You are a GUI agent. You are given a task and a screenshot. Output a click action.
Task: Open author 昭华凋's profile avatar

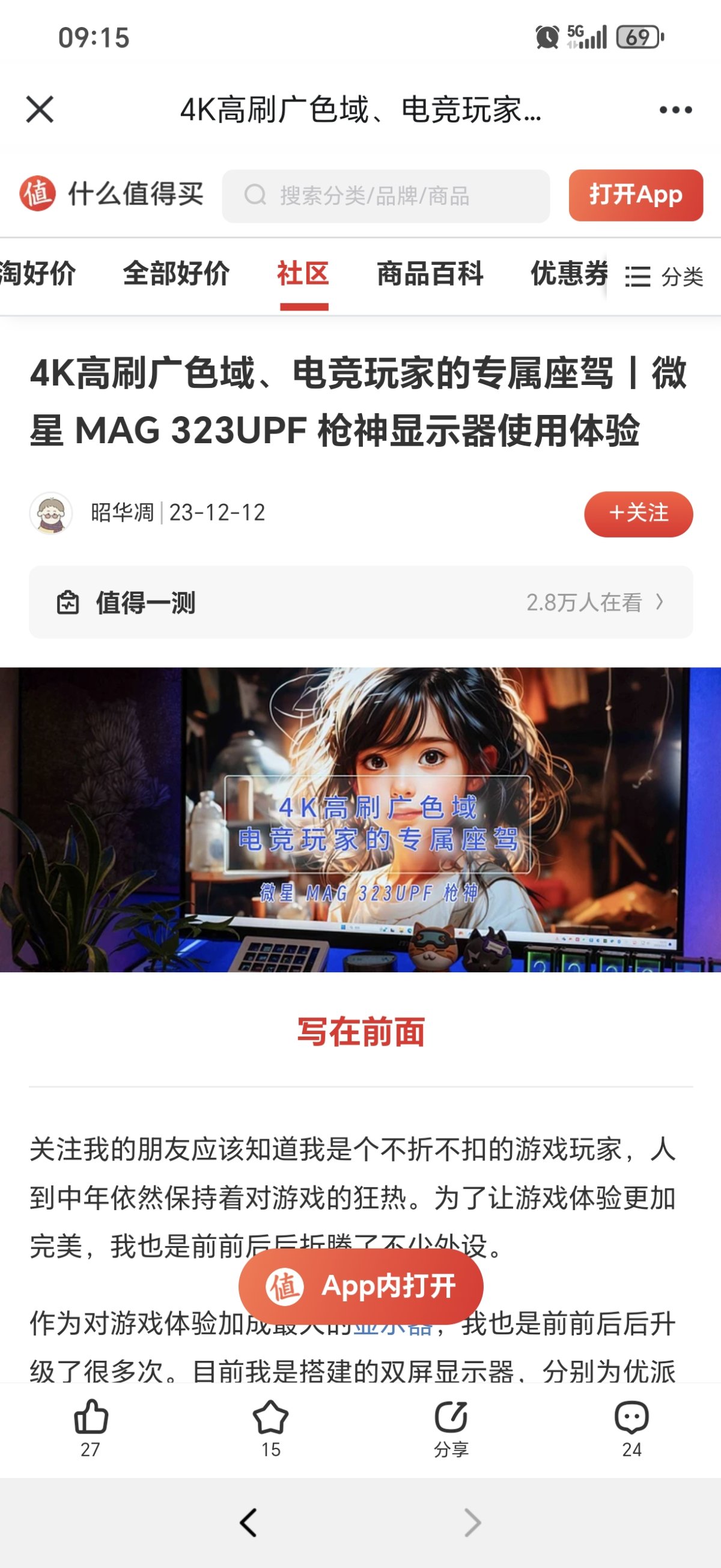(x=51, y=513)
